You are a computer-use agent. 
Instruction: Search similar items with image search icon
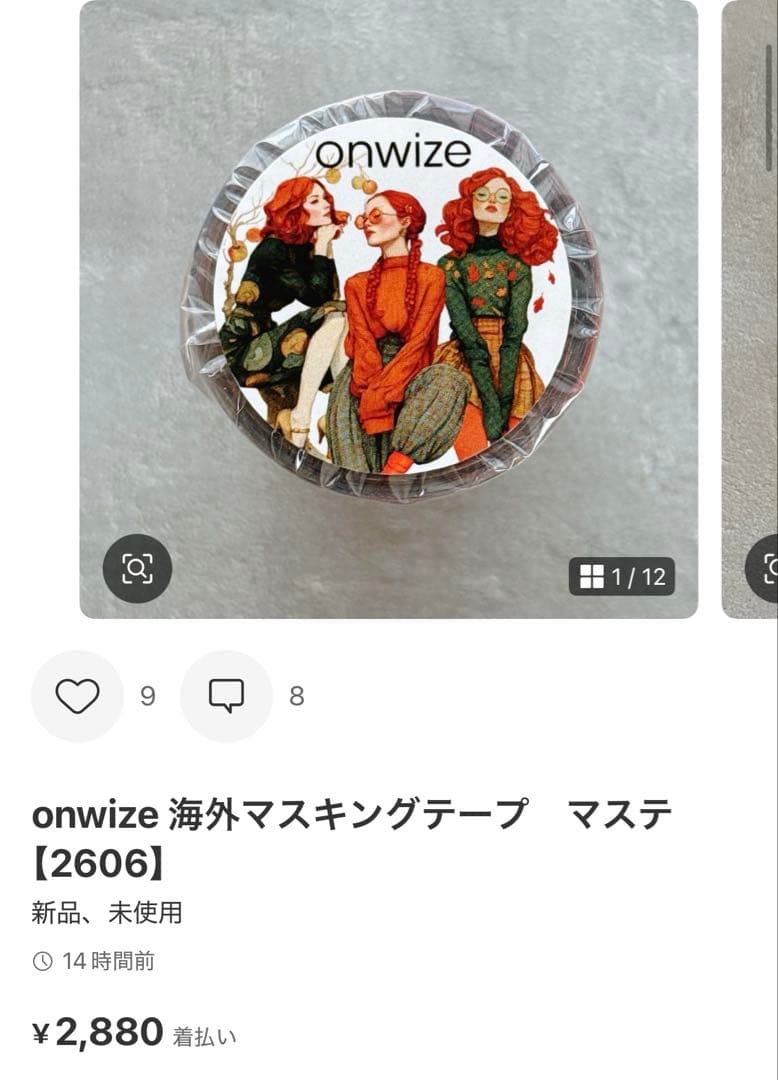[x=137, y=569]
